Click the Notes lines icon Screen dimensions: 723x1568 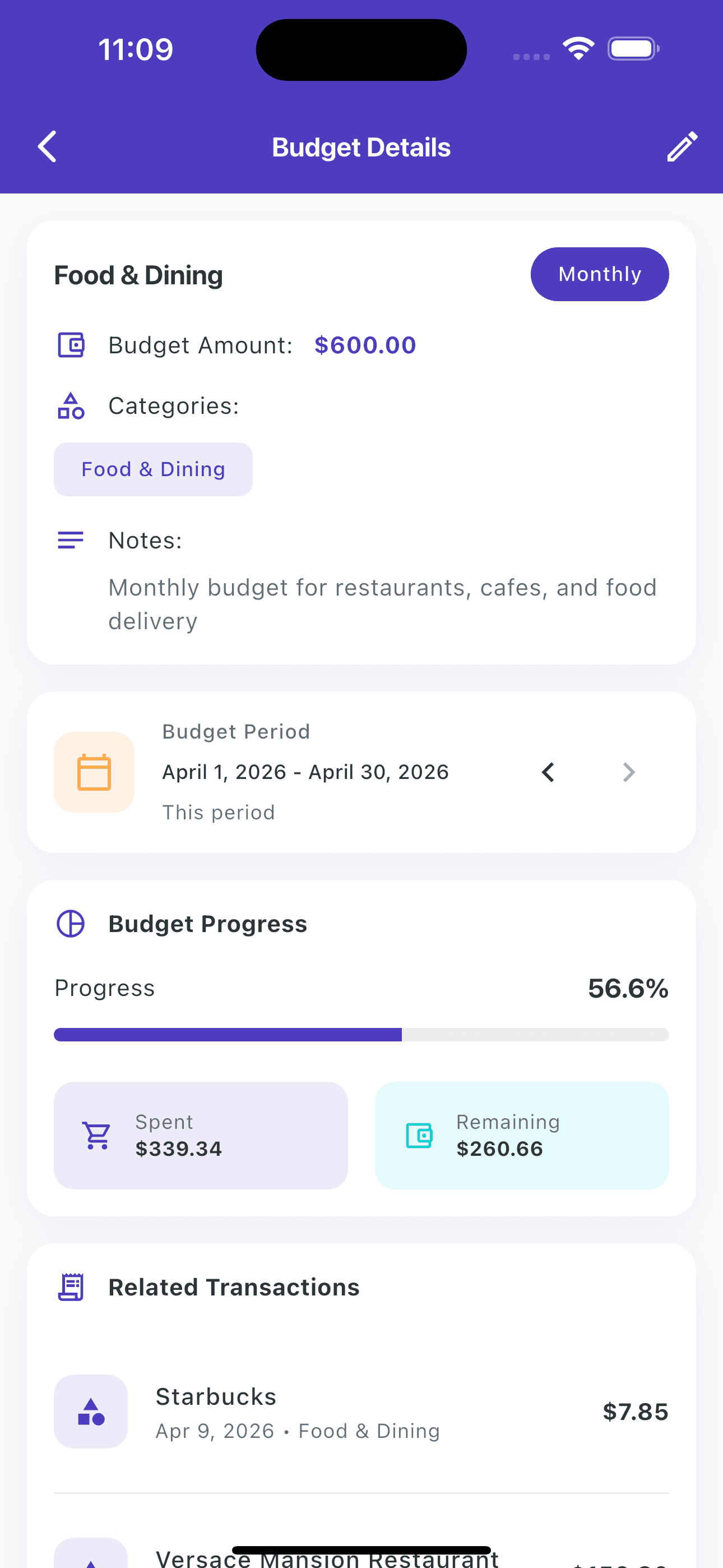tap(70, 539)
